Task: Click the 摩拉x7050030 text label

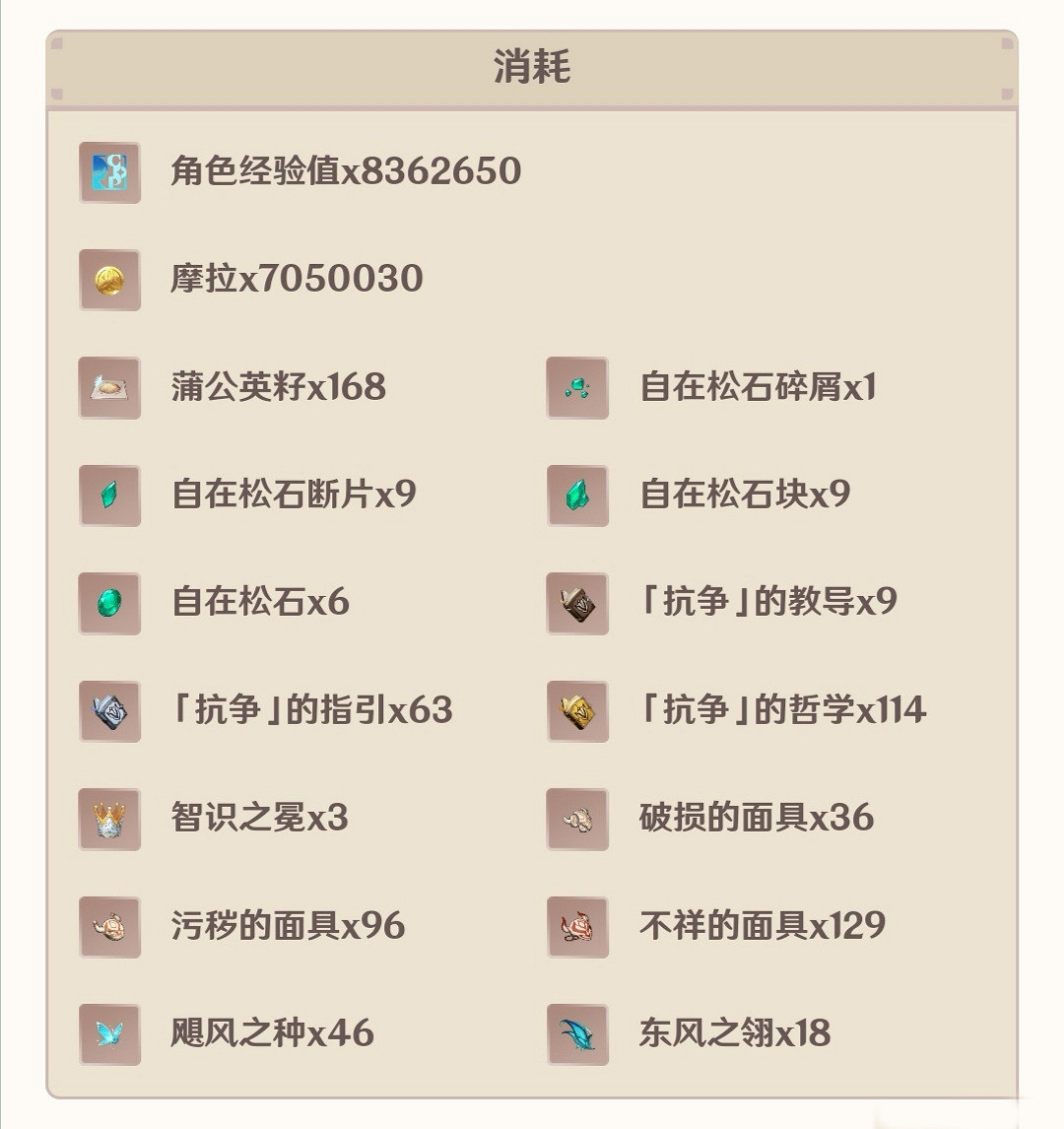Action: coord(294,280)
